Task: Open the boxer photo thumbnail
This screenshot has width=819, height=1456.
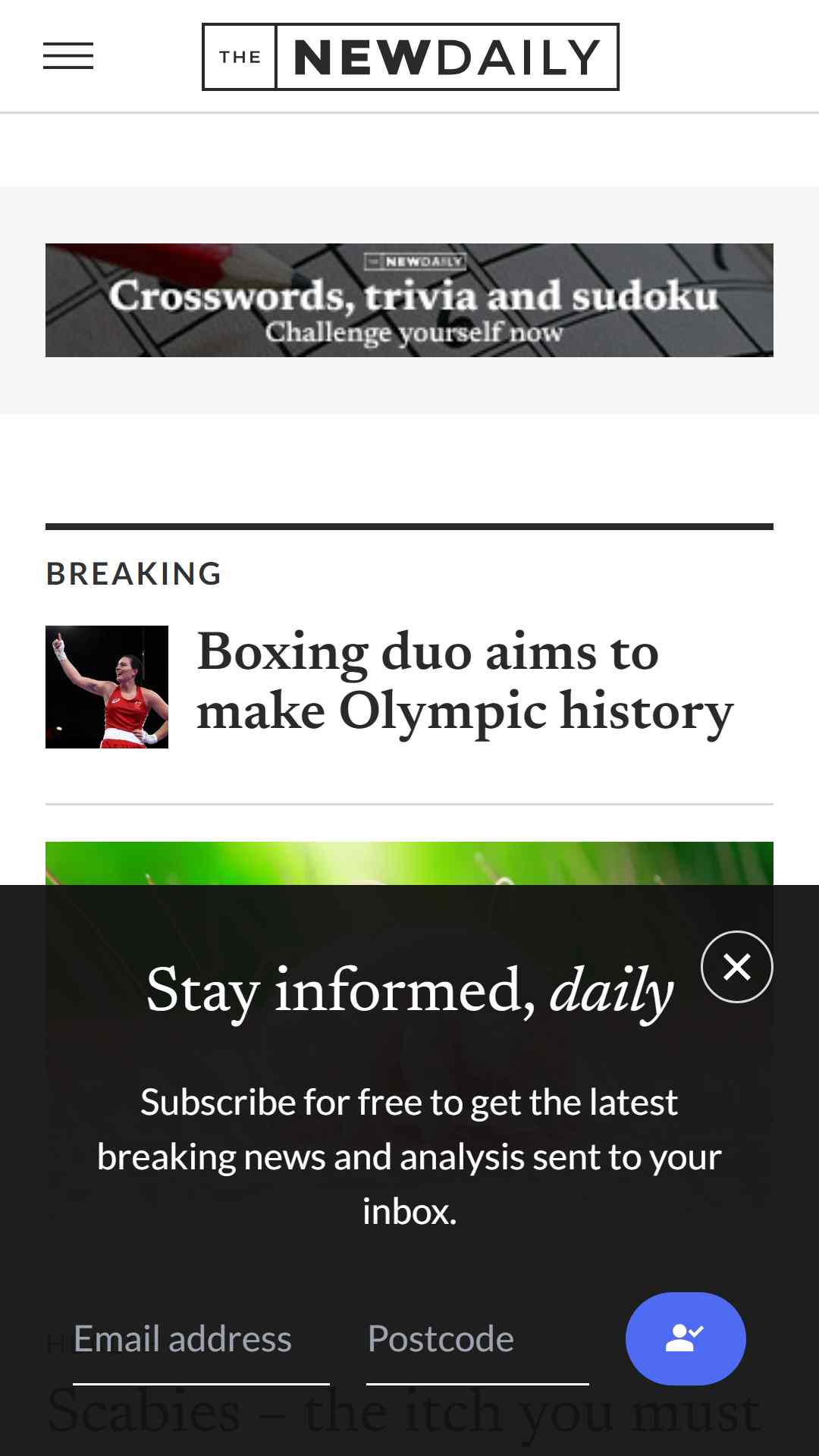Action: coord(107,687)
